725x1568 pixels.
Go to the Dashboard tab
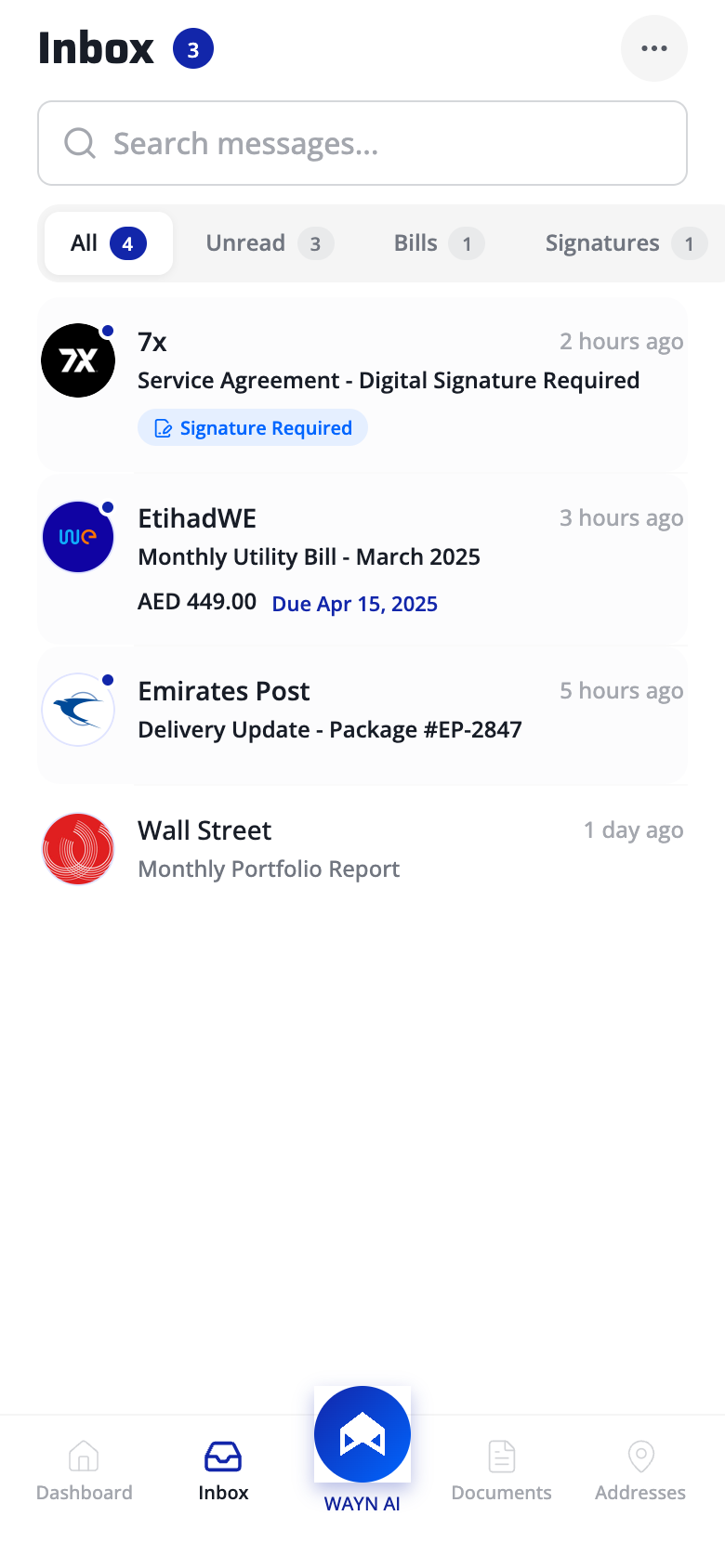point(84,1470)
